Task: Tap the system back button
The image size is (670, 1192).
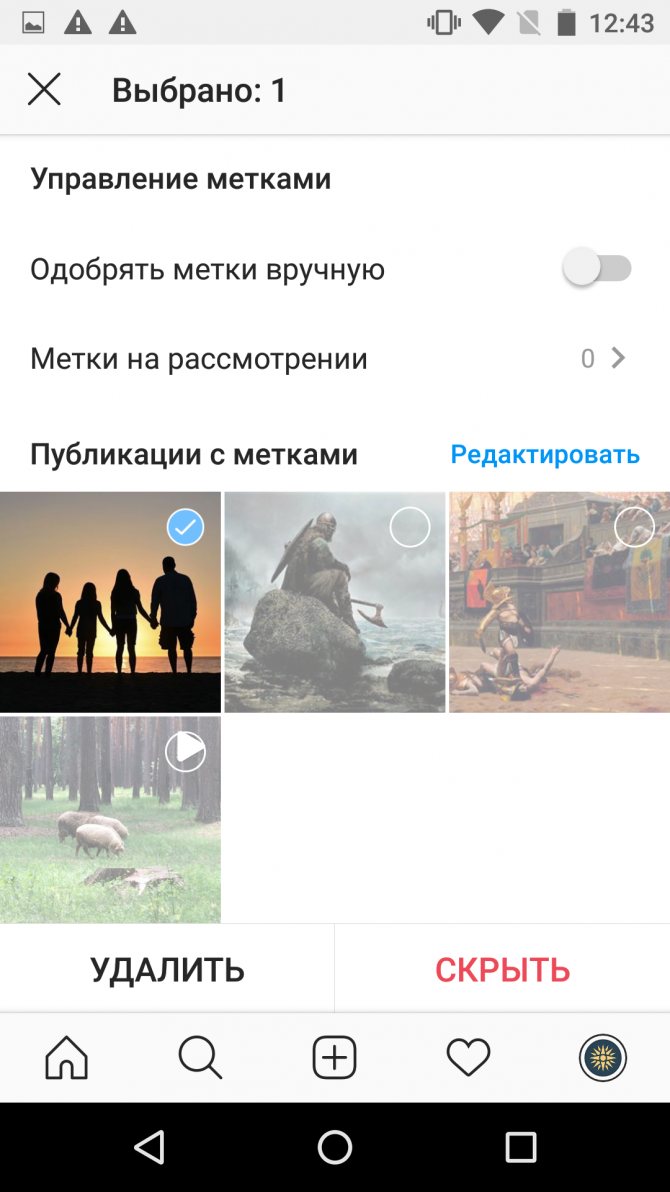Action: 149,1147
